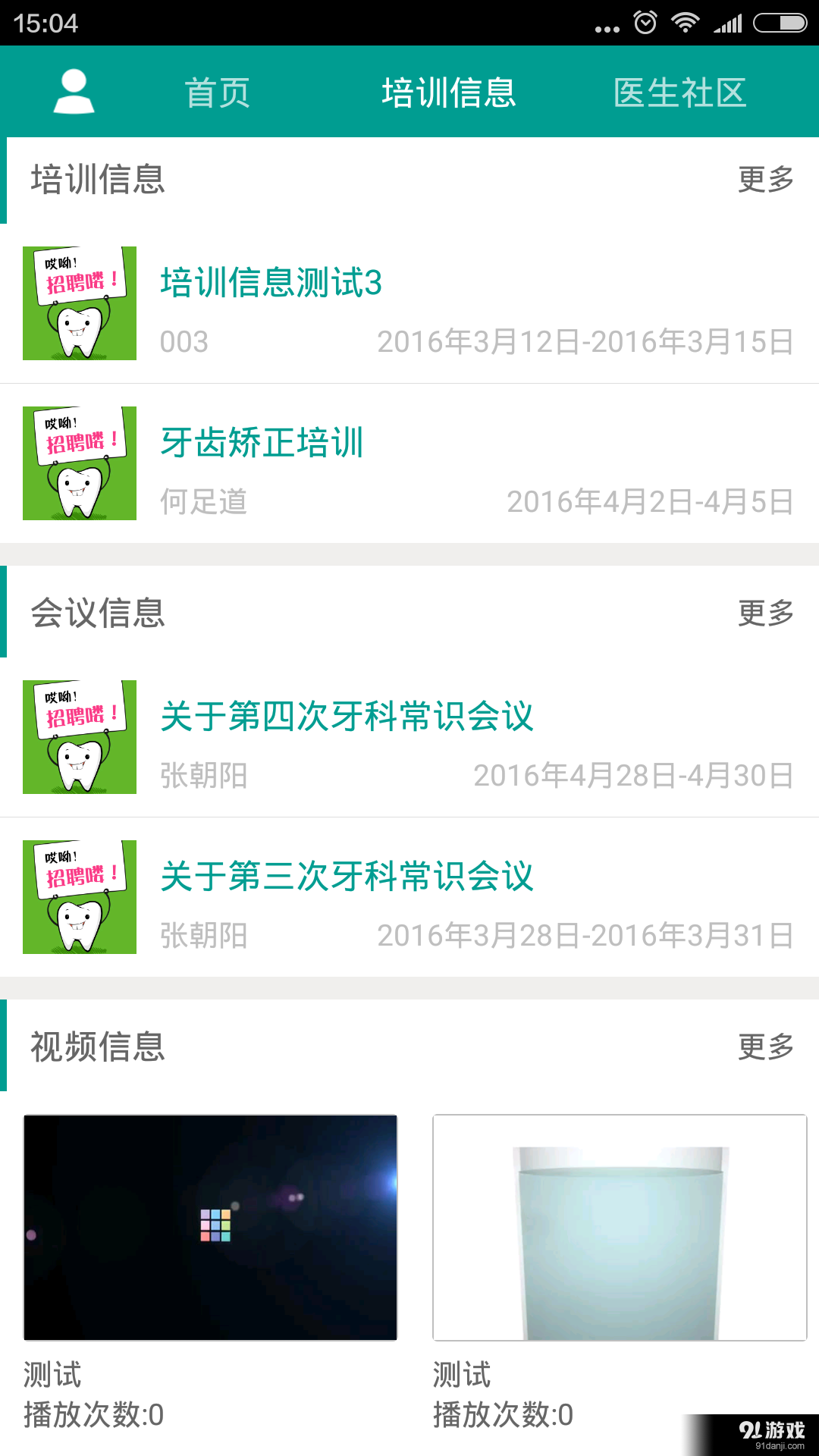Click the alarm clock icon in status bar
Screen dimensions: 819x1456
(645, 23)
